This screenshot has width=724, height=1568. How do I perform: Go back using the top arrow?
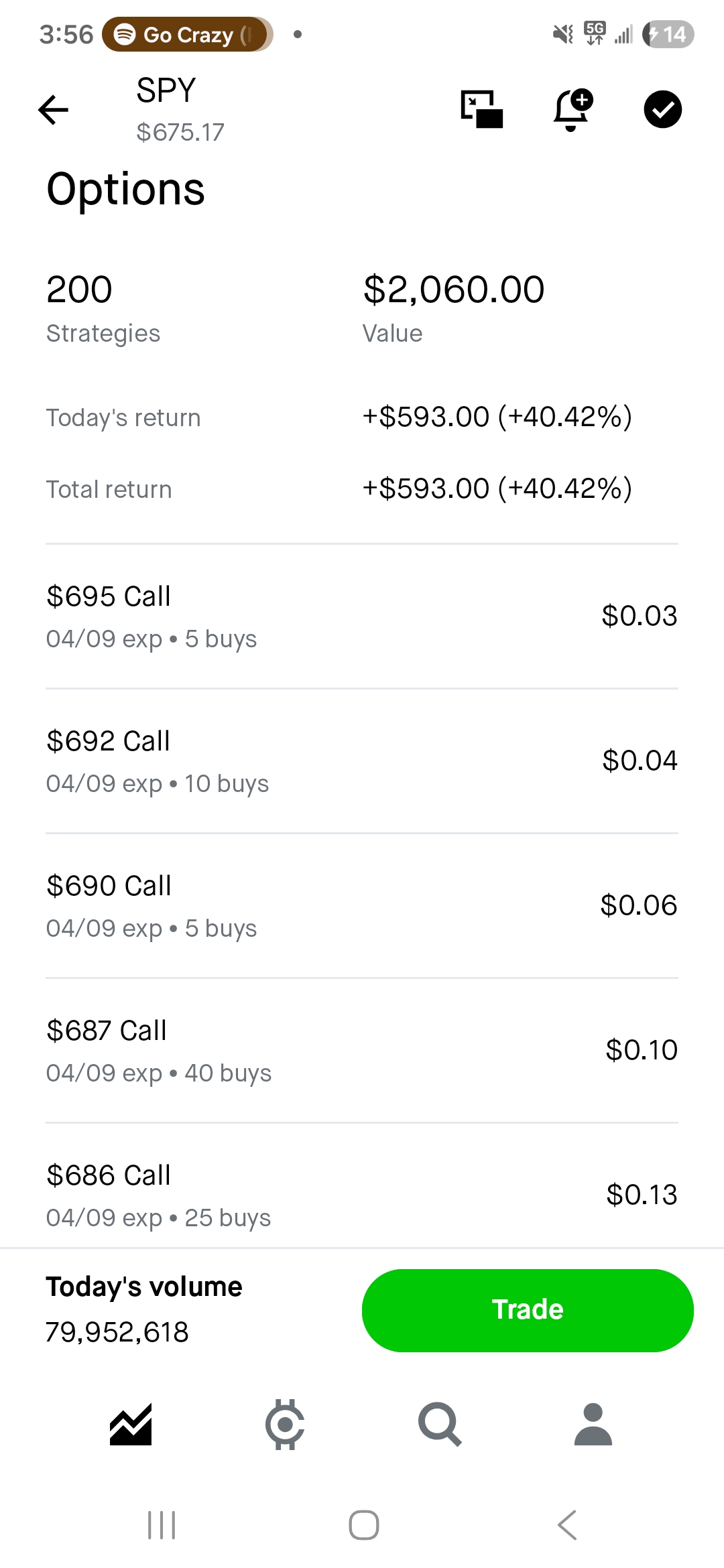(54, 110)
